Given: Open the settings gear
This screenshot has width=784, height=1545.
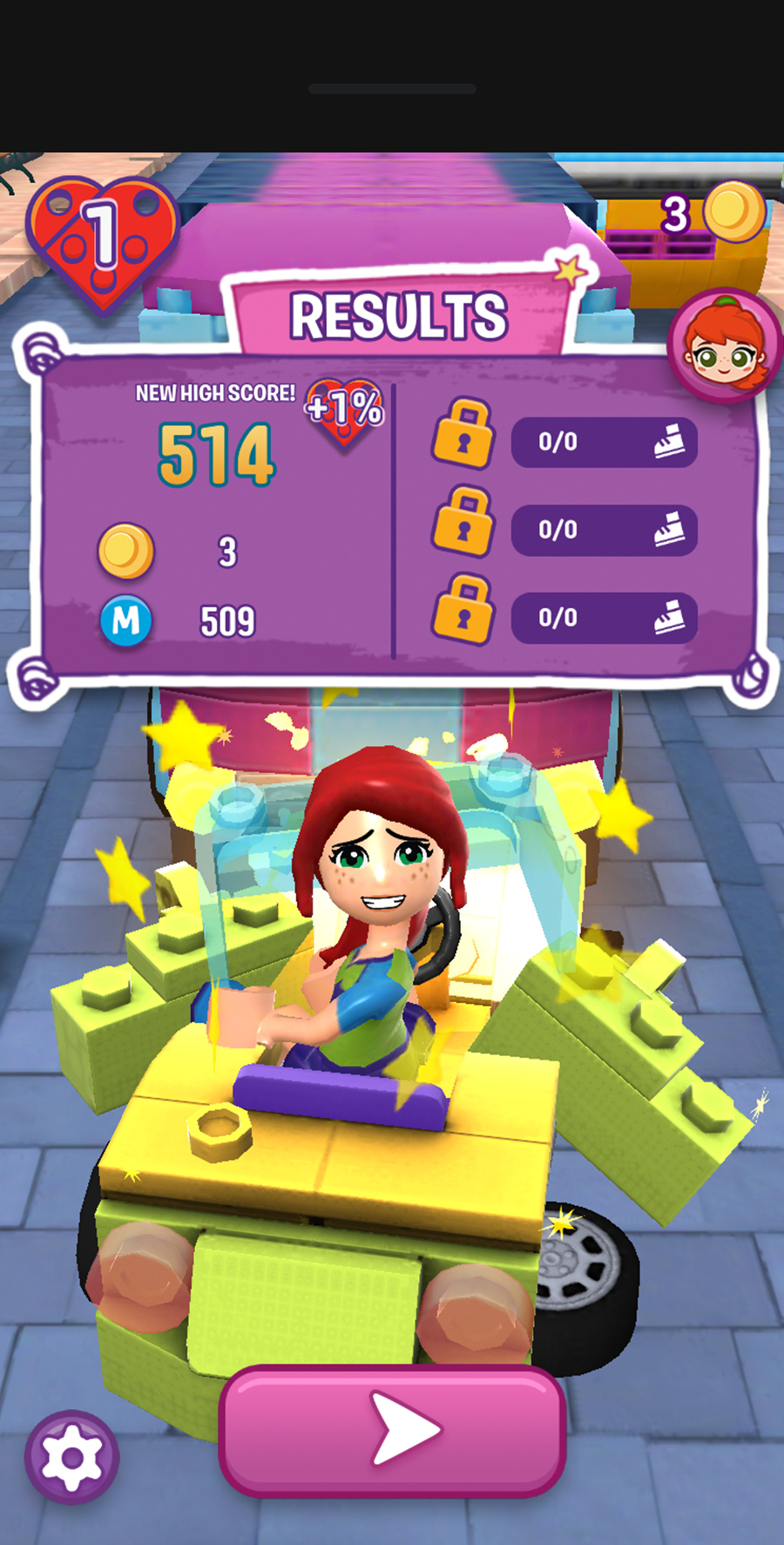Looking at the screenshot, I should (71, 1456).
